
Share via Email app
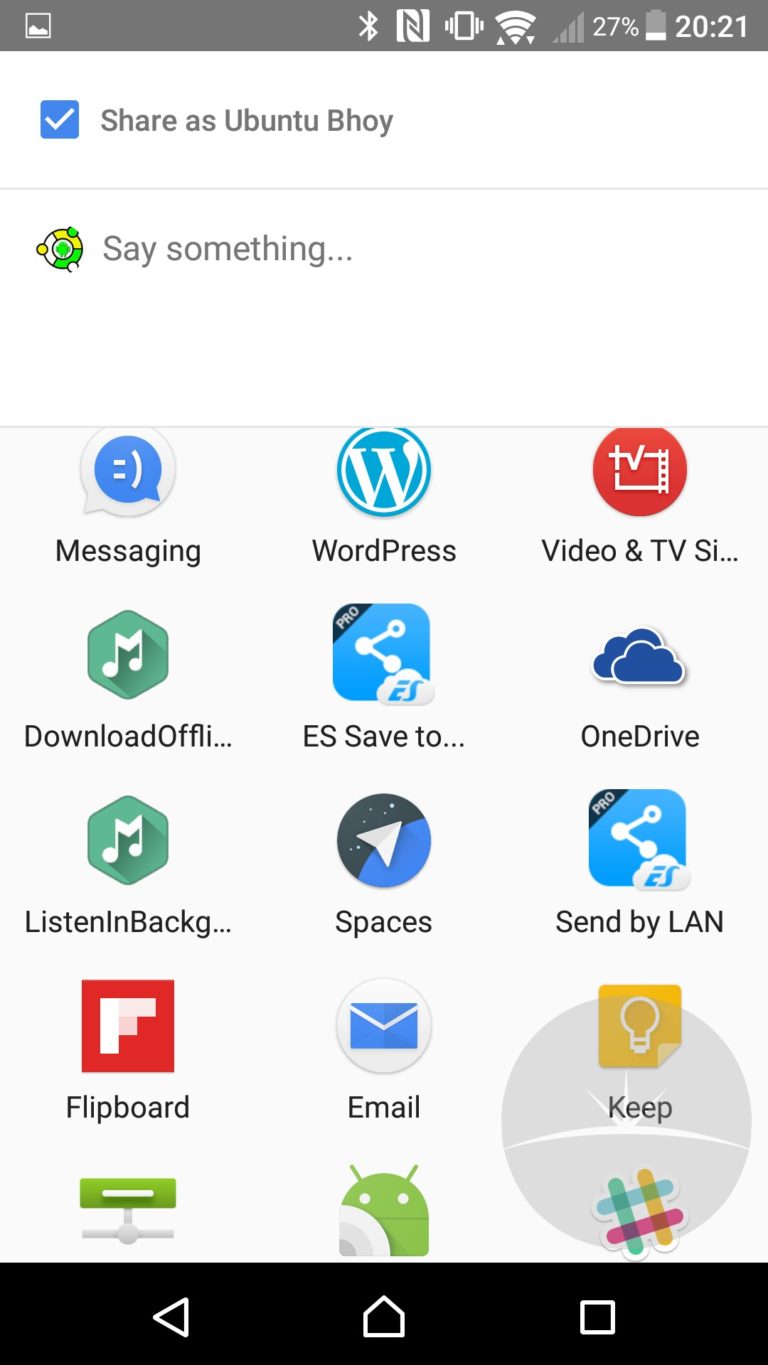click(384, 1052)
